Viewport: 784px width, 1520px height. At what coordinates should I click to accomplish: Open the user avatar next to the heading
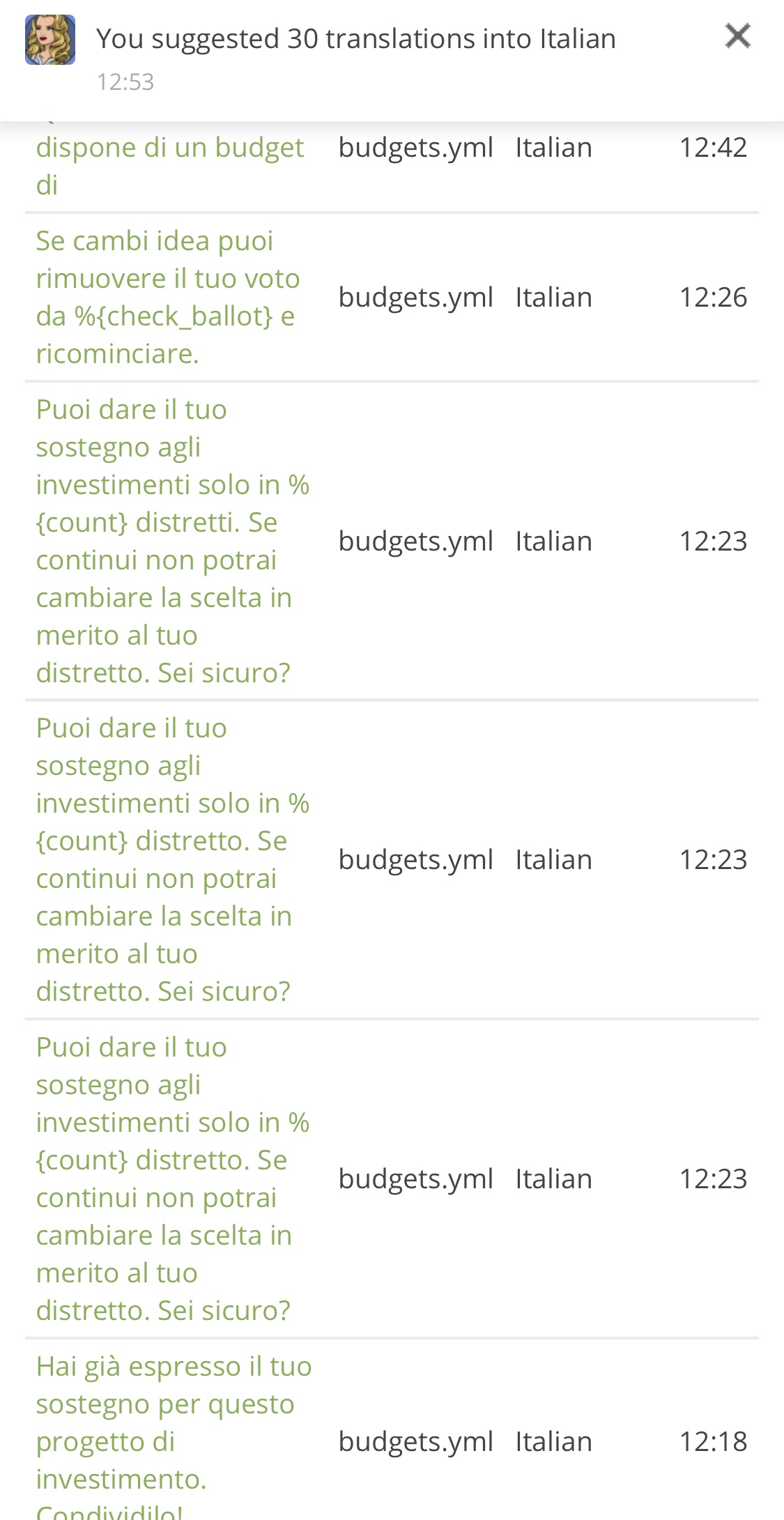[x=50, y=40]
